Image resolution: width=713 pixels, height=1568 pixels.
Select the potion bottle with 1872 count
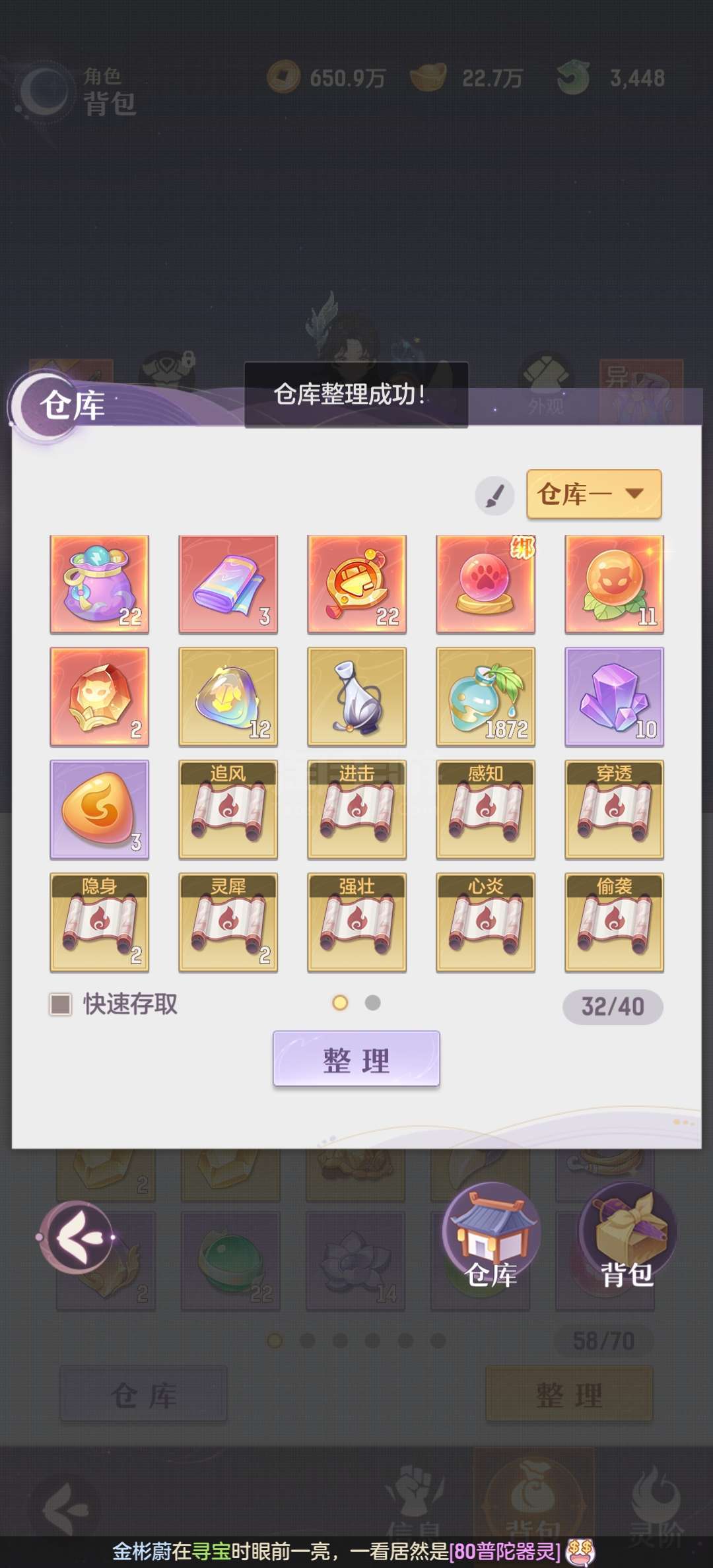pyautogui.click(x=485, y=697)
